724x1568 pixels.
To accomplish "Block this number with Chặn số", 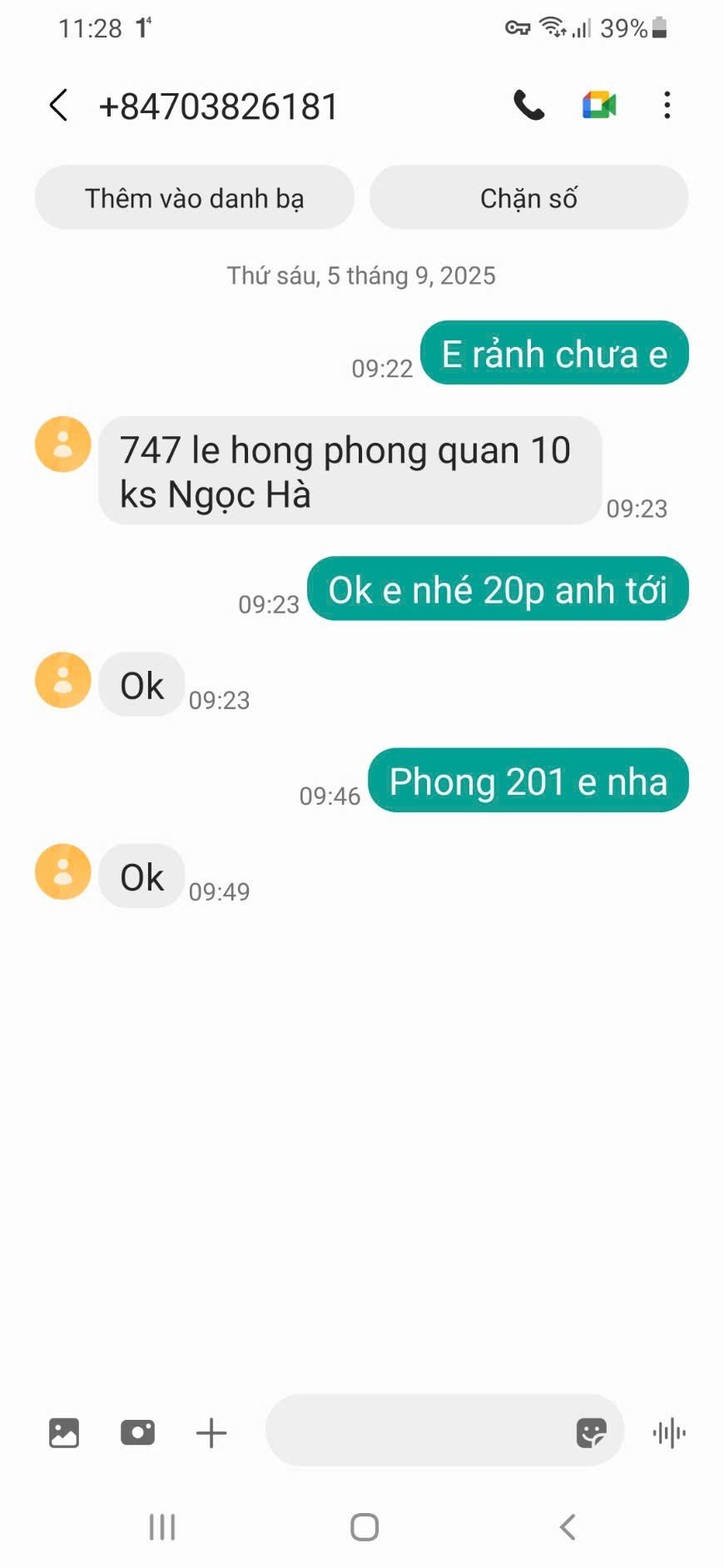I will click(528, 198).
